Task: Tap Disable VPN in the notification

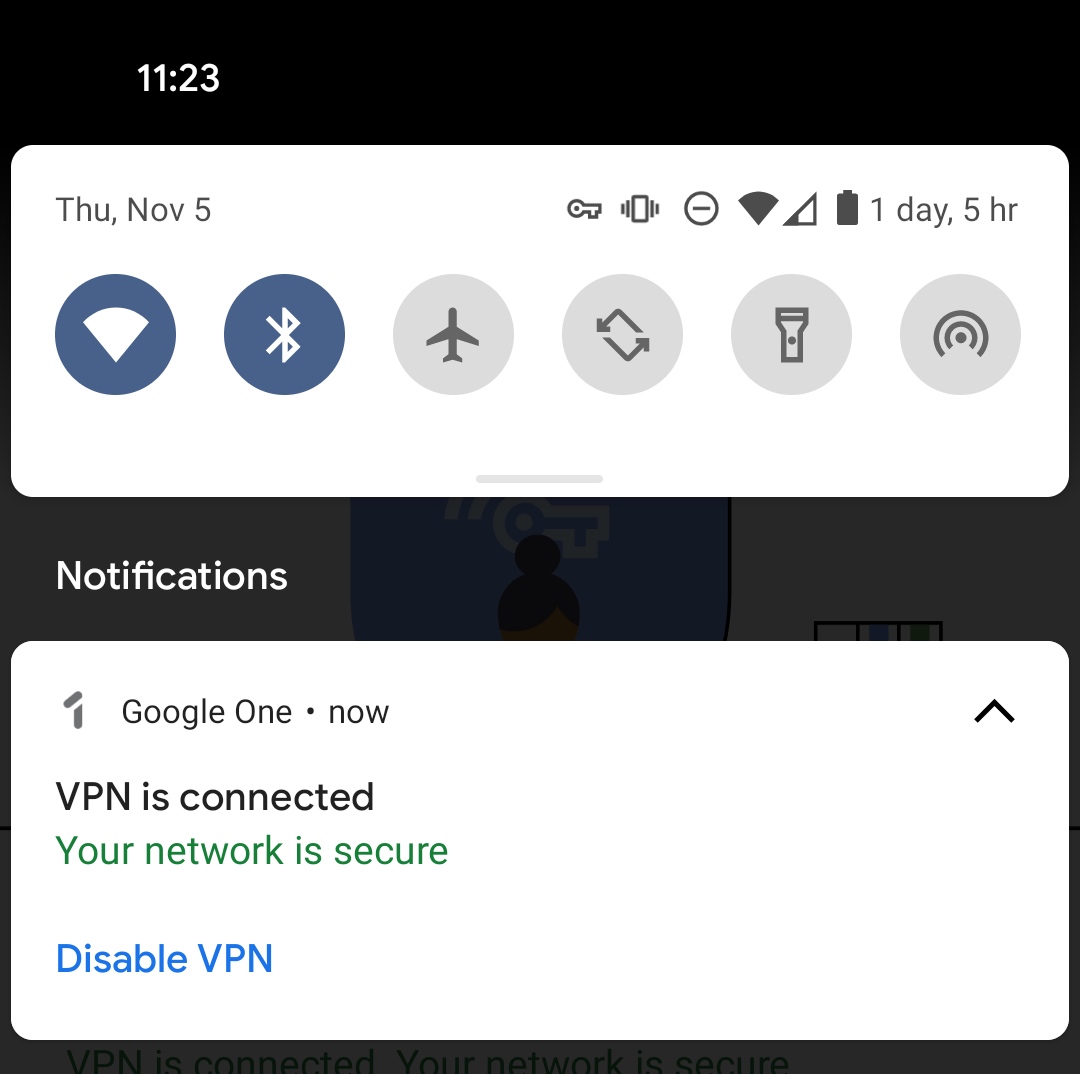Action: coord(165,958)
